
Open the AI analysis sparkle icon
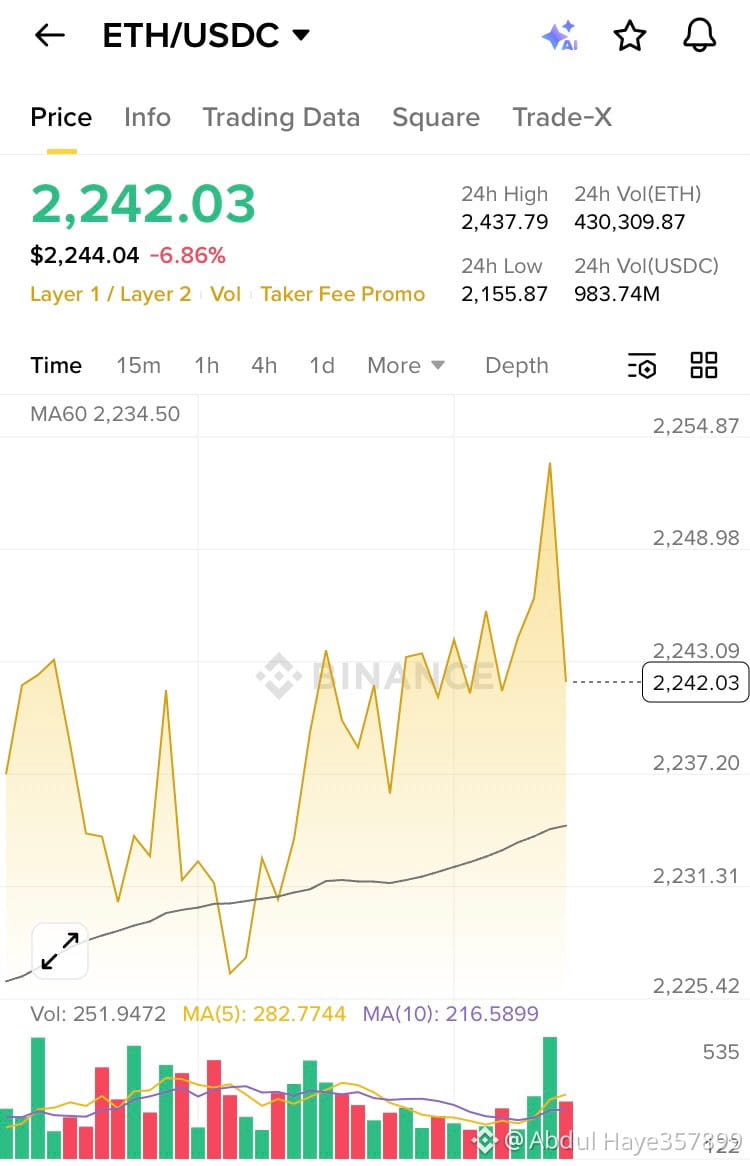[x=559, y=36]
